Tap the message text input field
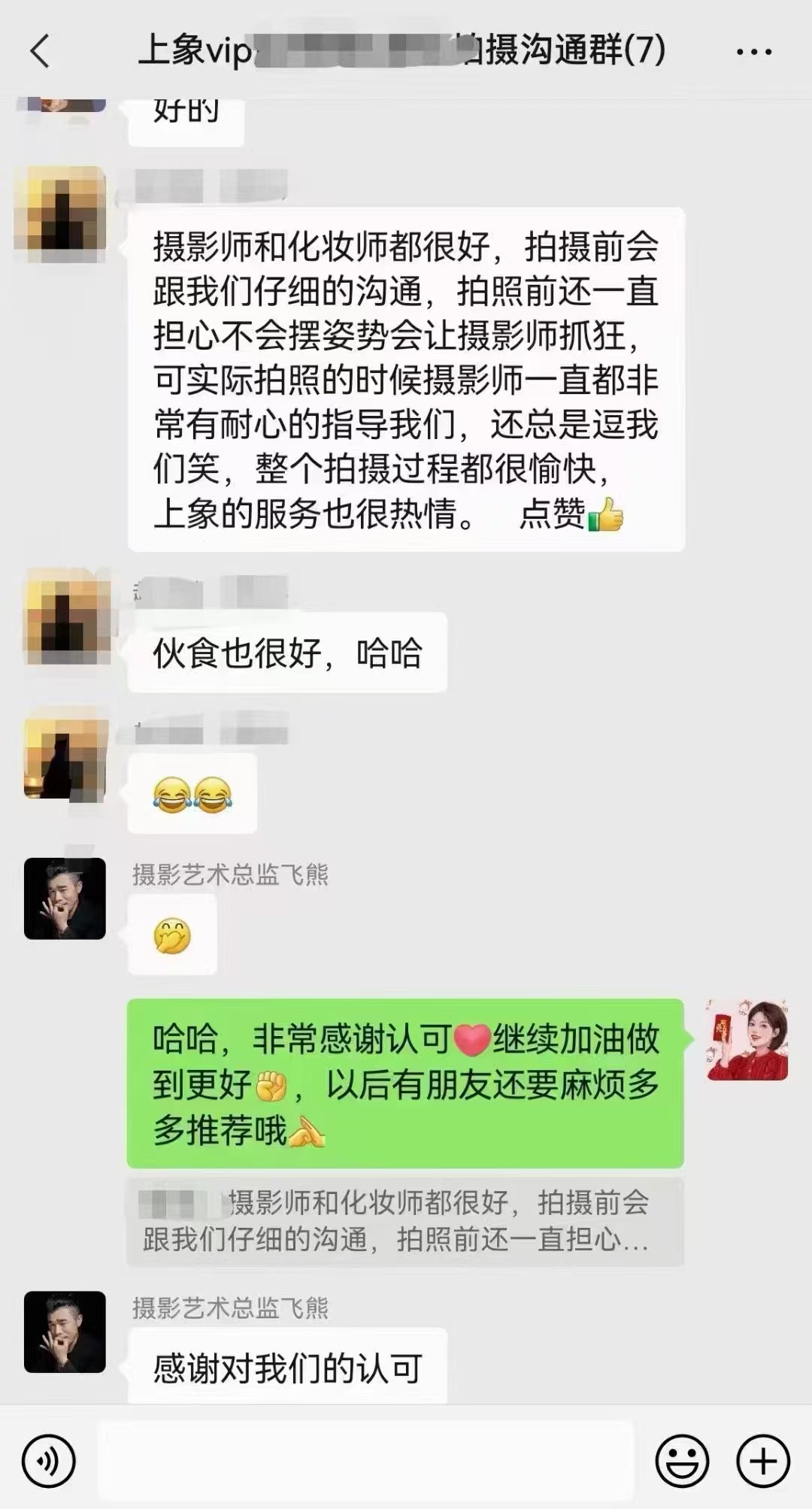The image size is (812, 1509). coord(365,1459)
